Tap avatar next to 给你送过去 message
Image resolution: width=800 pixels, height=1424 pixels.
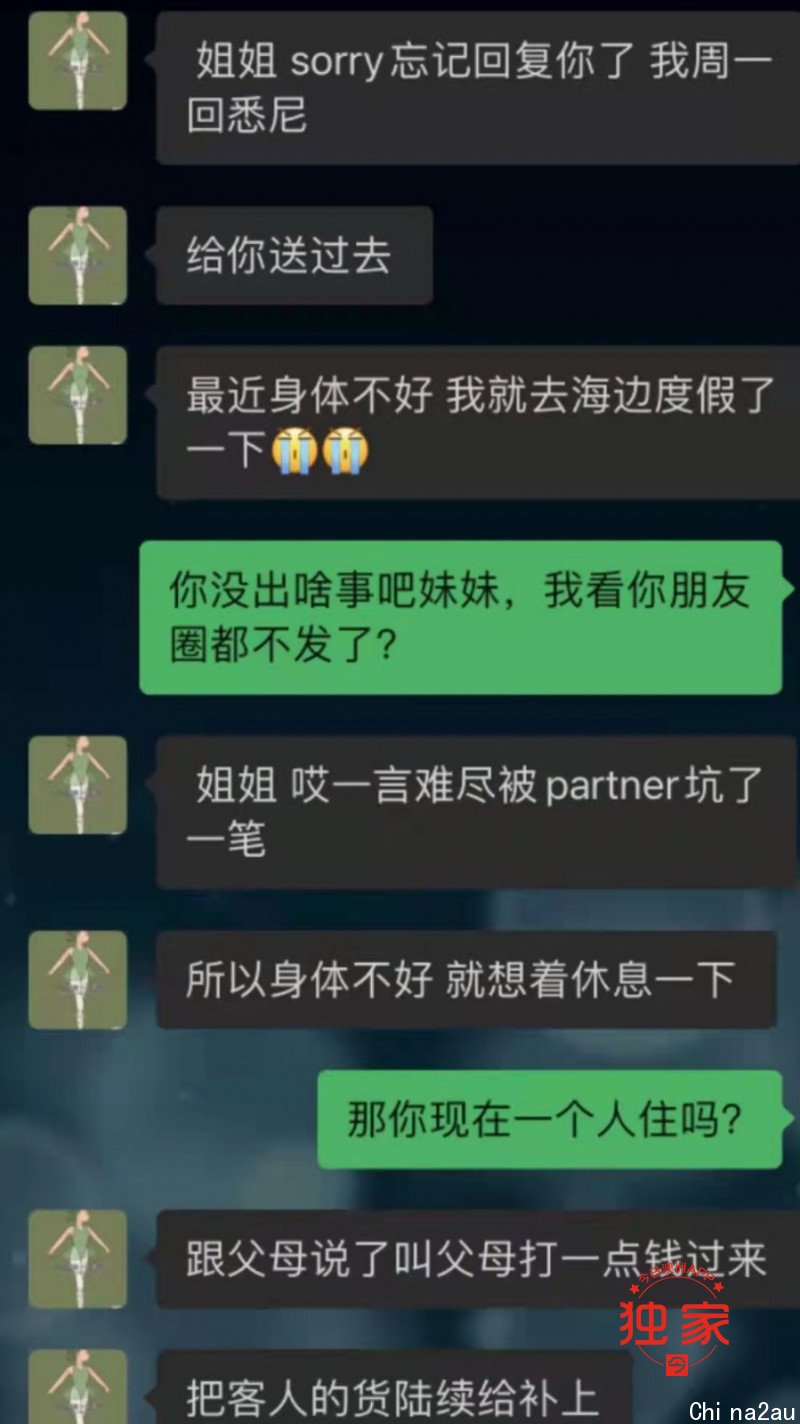(x=78, y=256)
